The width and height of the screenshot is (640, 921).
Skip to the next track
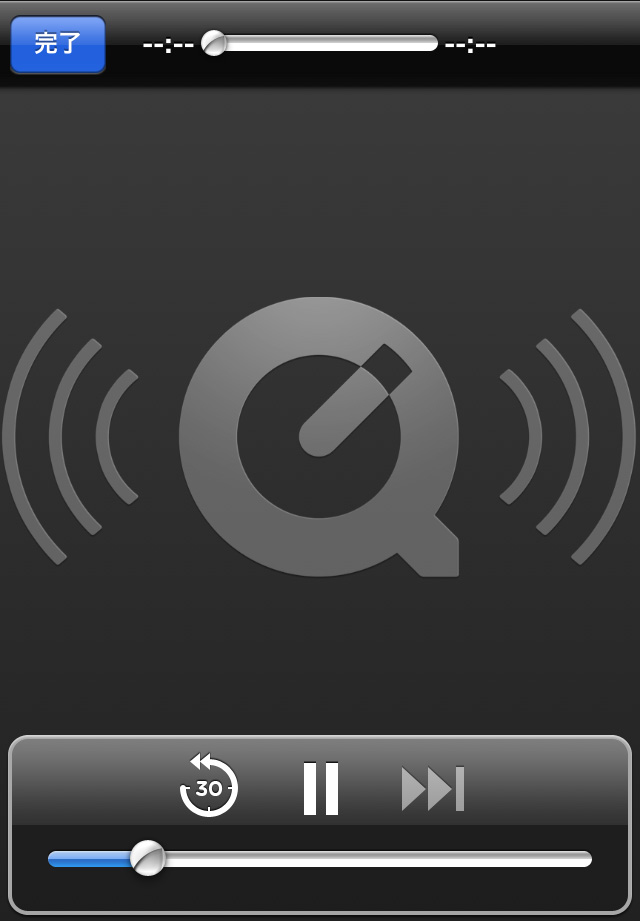(433, 789)
